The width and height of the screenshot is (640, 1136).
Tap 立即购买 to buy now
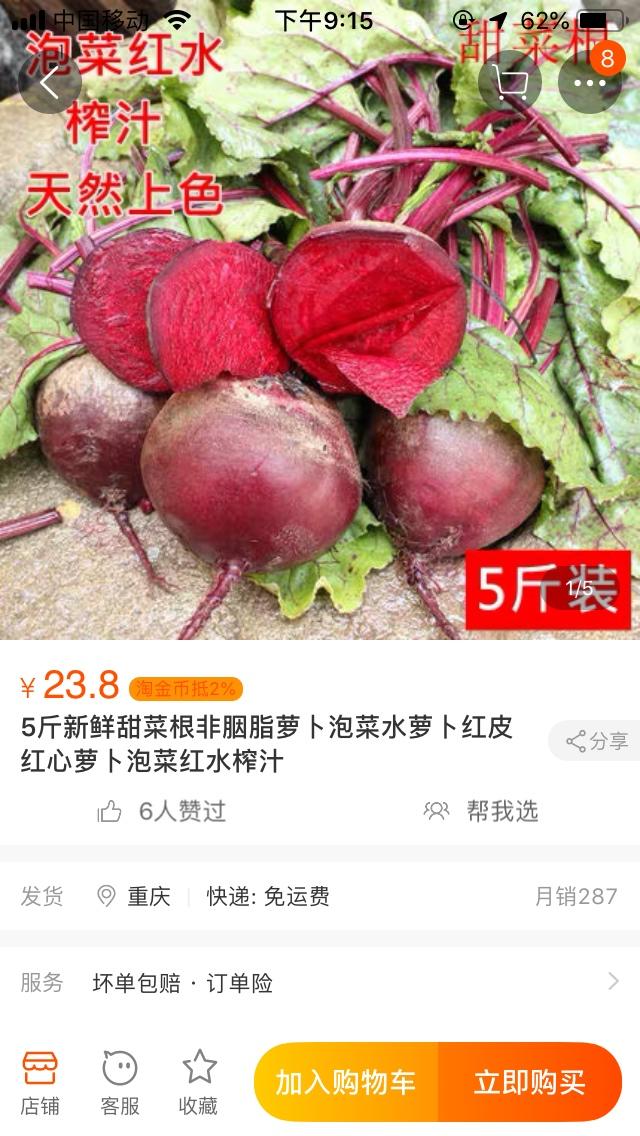529,1082
